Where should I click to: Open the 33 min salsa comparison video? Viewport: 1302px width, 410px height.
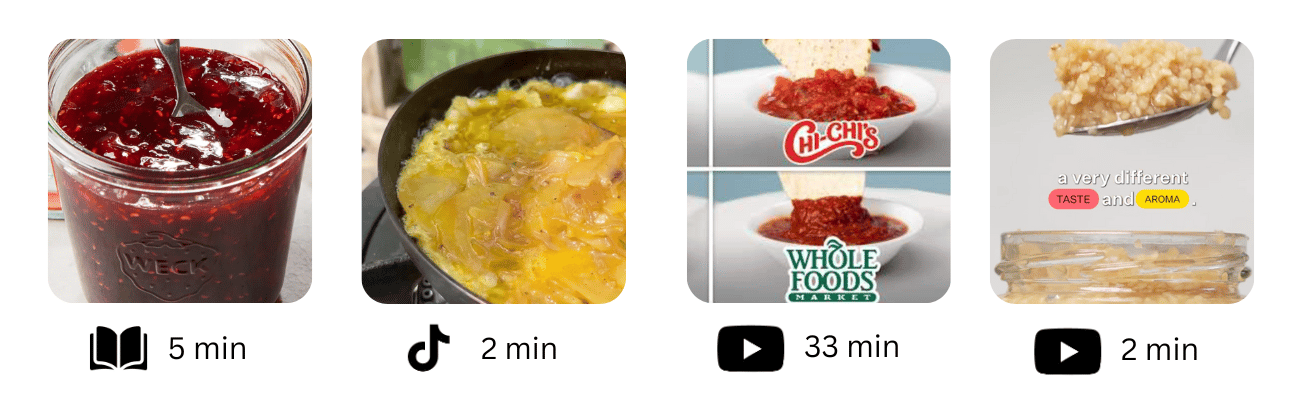coord(818,171)
